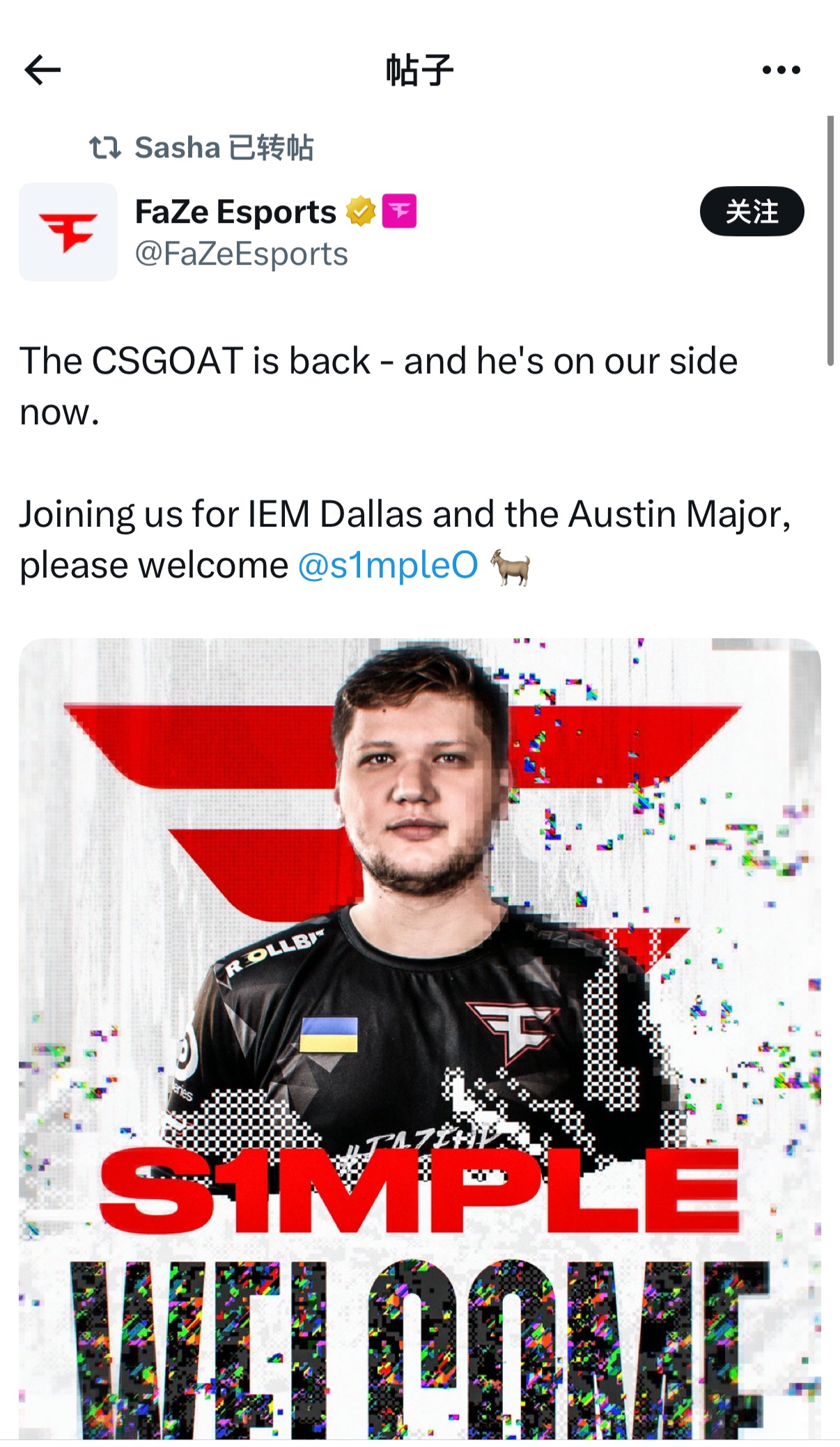Open the FaZe Esports account name

point(235,212)
